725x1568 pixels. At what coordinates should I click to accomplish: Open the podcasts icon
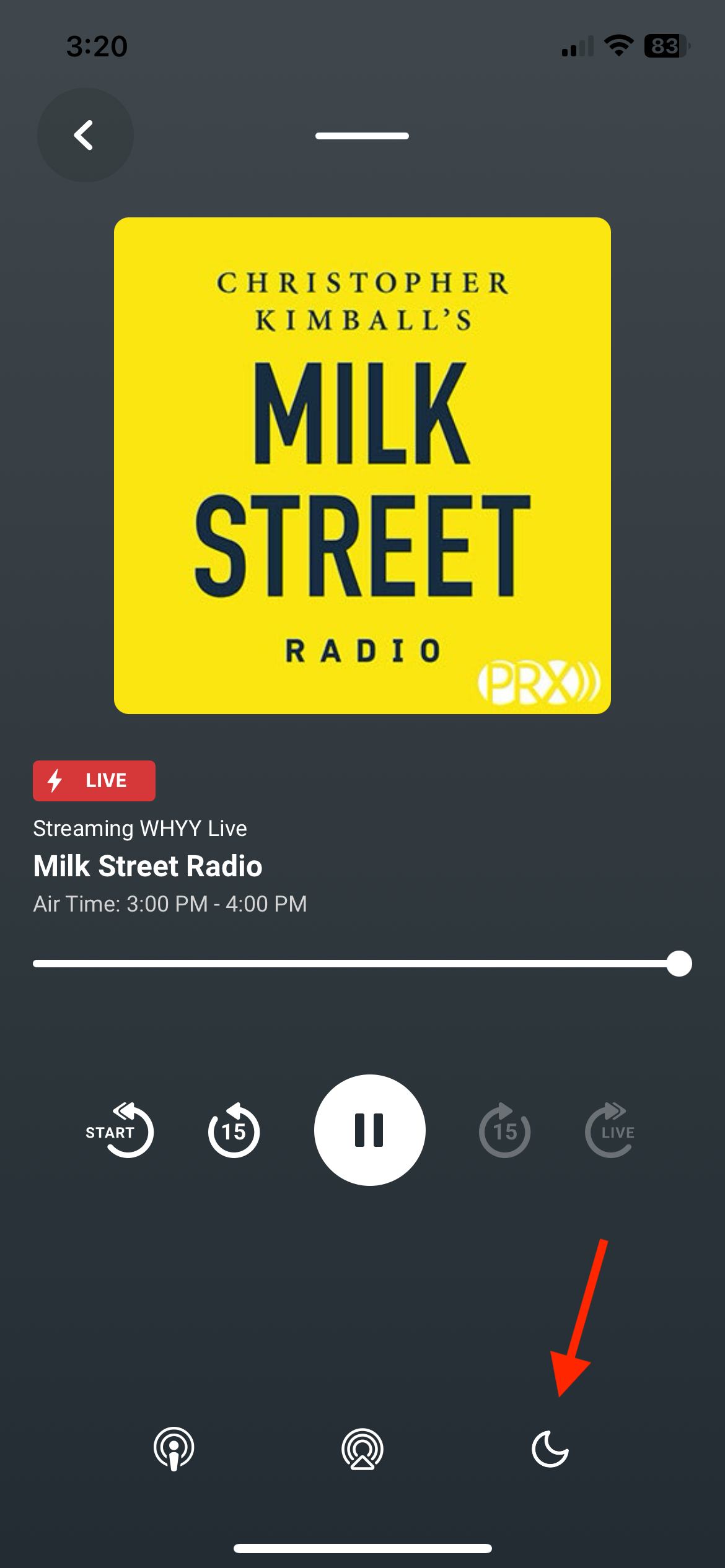(x=174, y=1449)
